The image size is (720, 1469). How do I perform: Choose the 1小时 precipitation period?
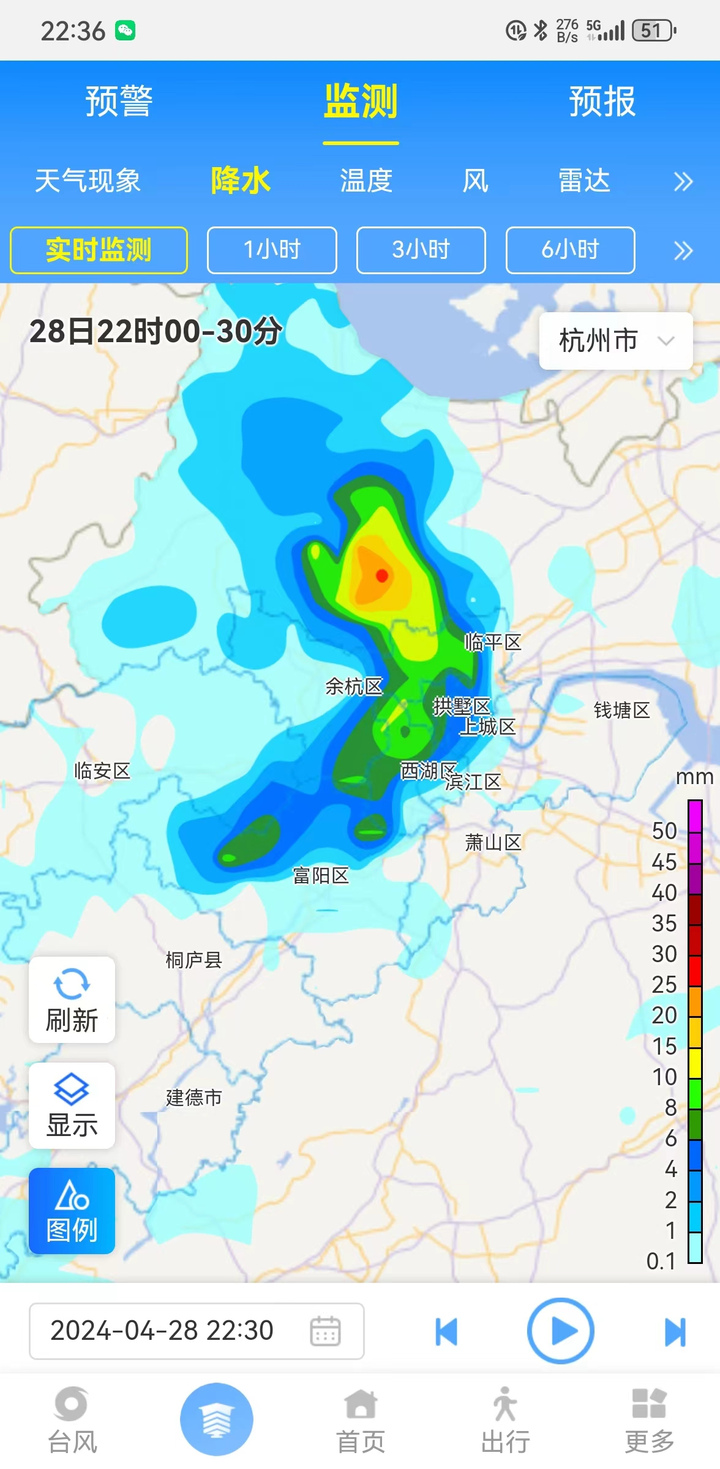(x=272, y=250)
